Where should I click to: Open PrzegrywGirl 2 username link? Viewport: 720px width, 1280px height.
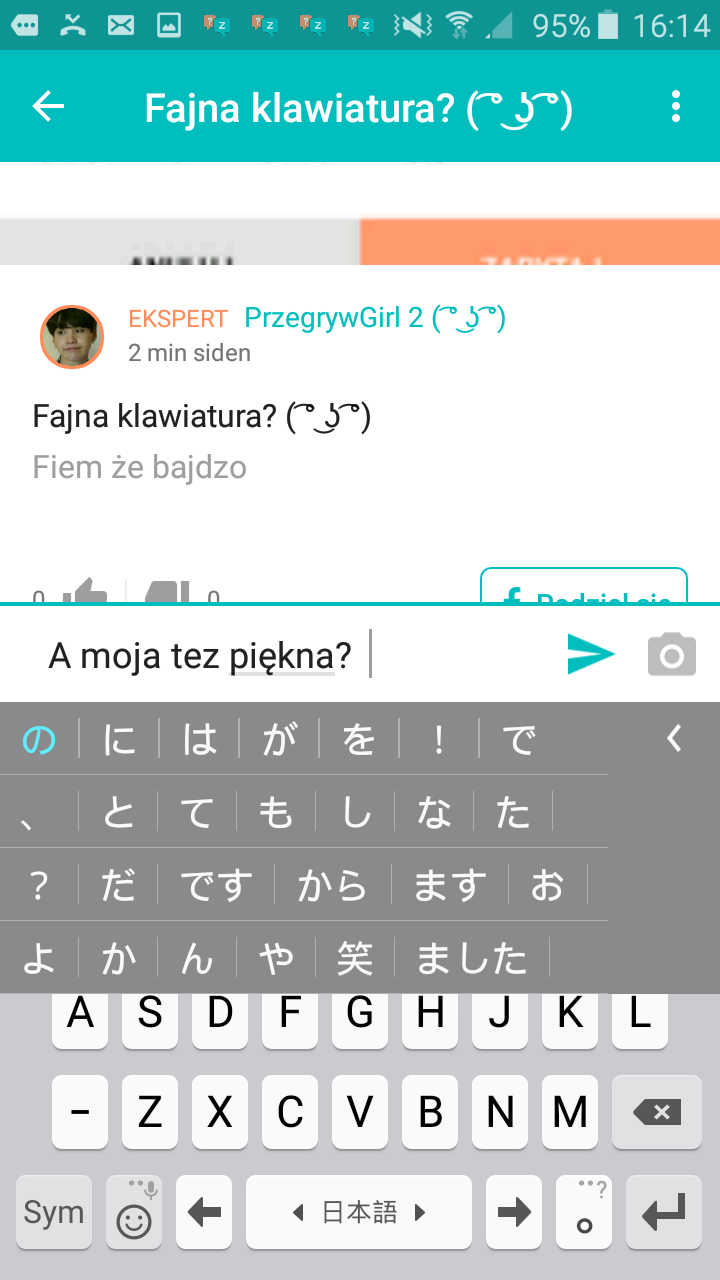click(374, 318)
